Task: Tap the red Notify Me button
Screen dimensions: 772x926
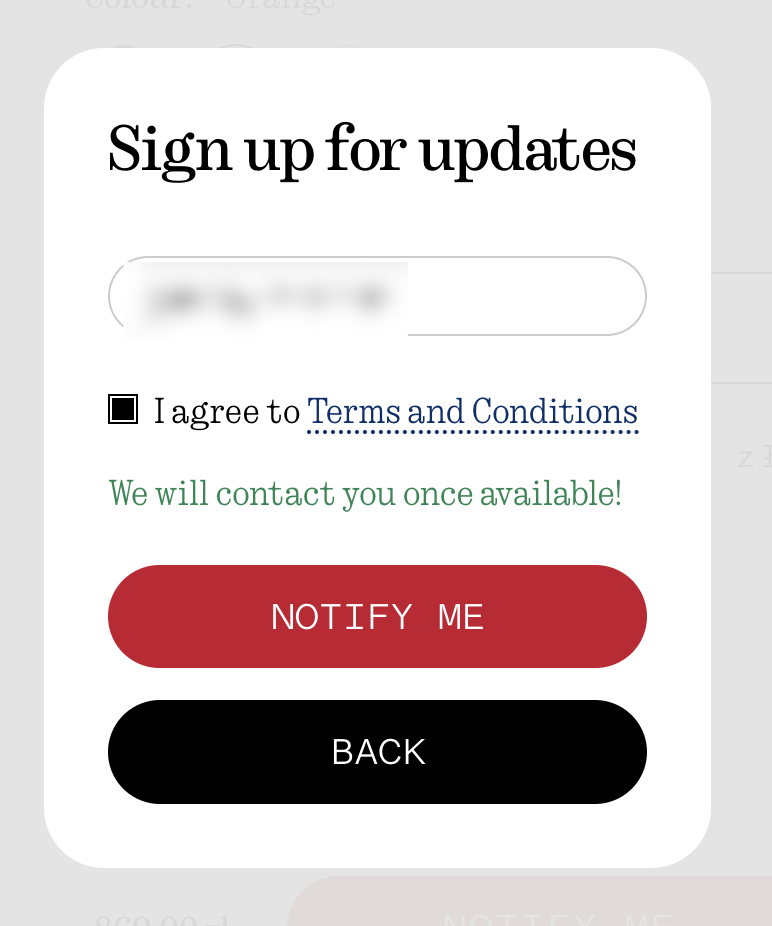Action: [377, 617]
